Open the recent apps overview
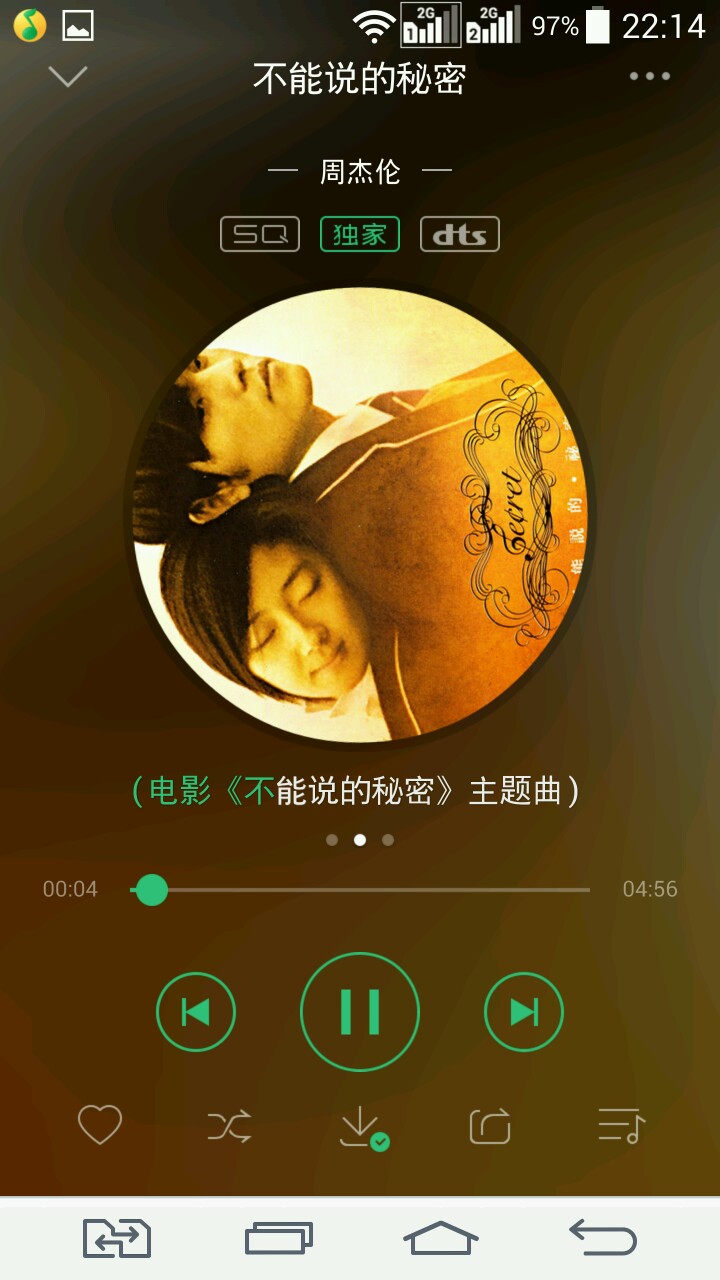Image resolution: width=720 pixels, height=1280 pixels. point(279,1239)
